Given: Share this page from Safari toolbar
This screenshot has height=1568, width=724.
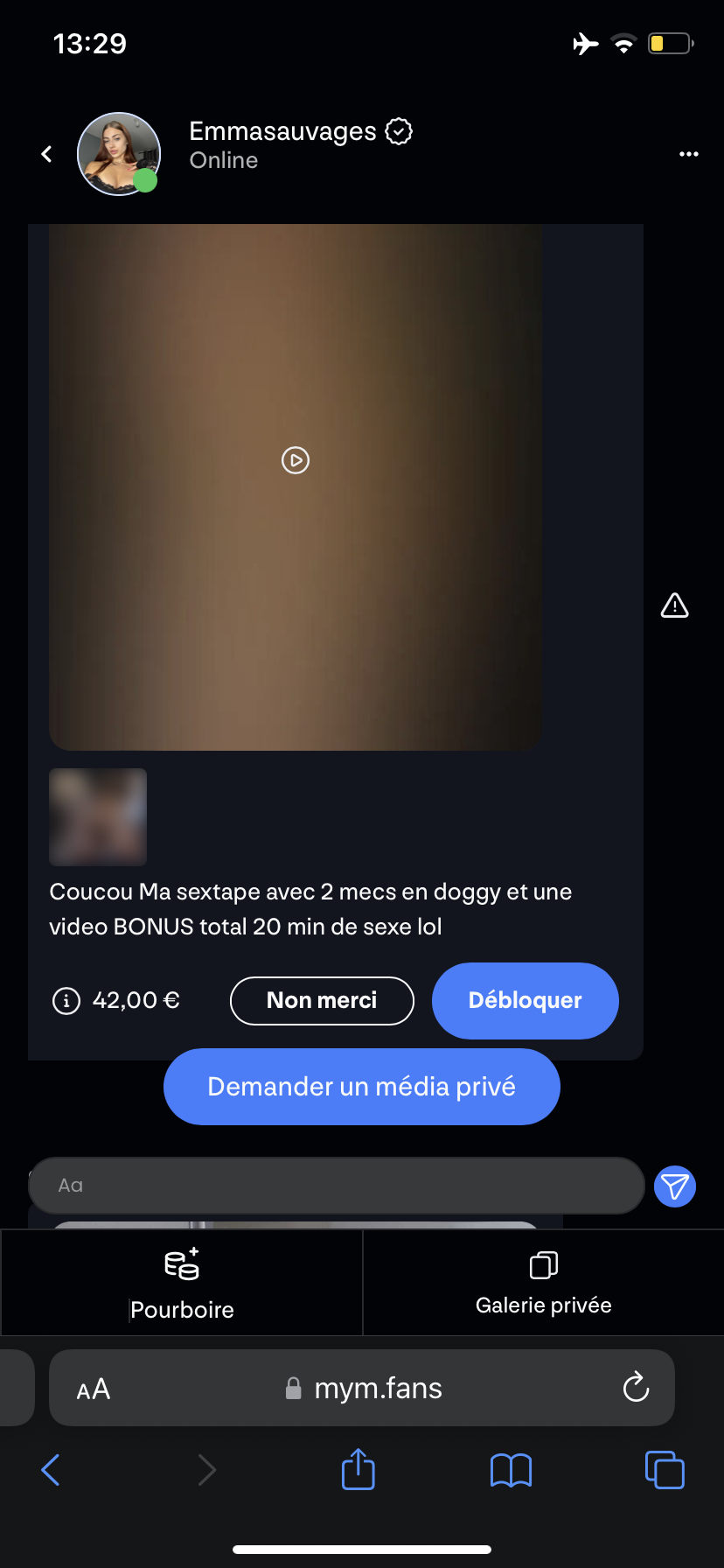Looking at the screenshot, I should (x=358, y=1469).
